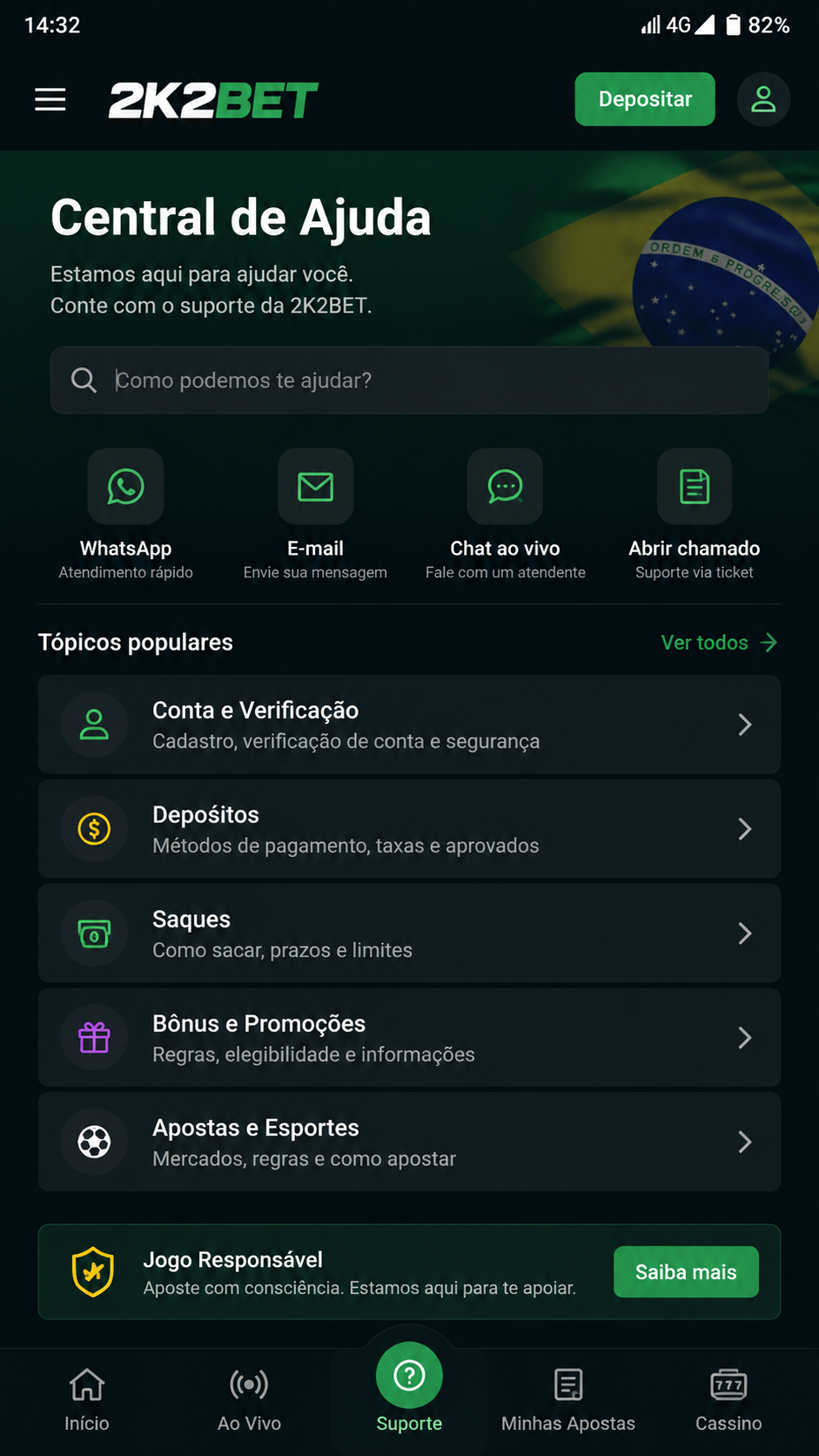Contact support via WhatsApp

coord(126,516)
